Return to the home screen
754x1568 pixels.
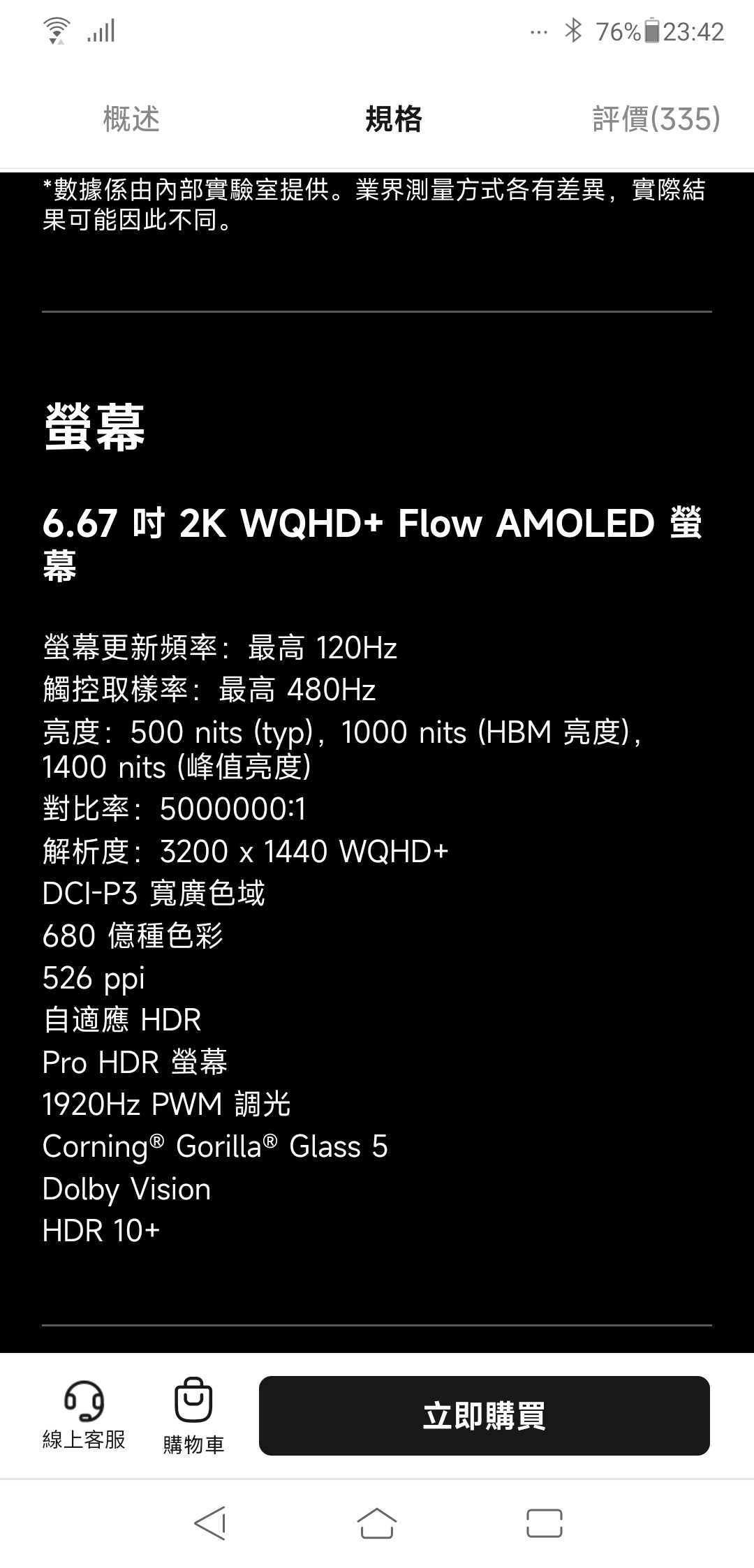[377, 1523]
